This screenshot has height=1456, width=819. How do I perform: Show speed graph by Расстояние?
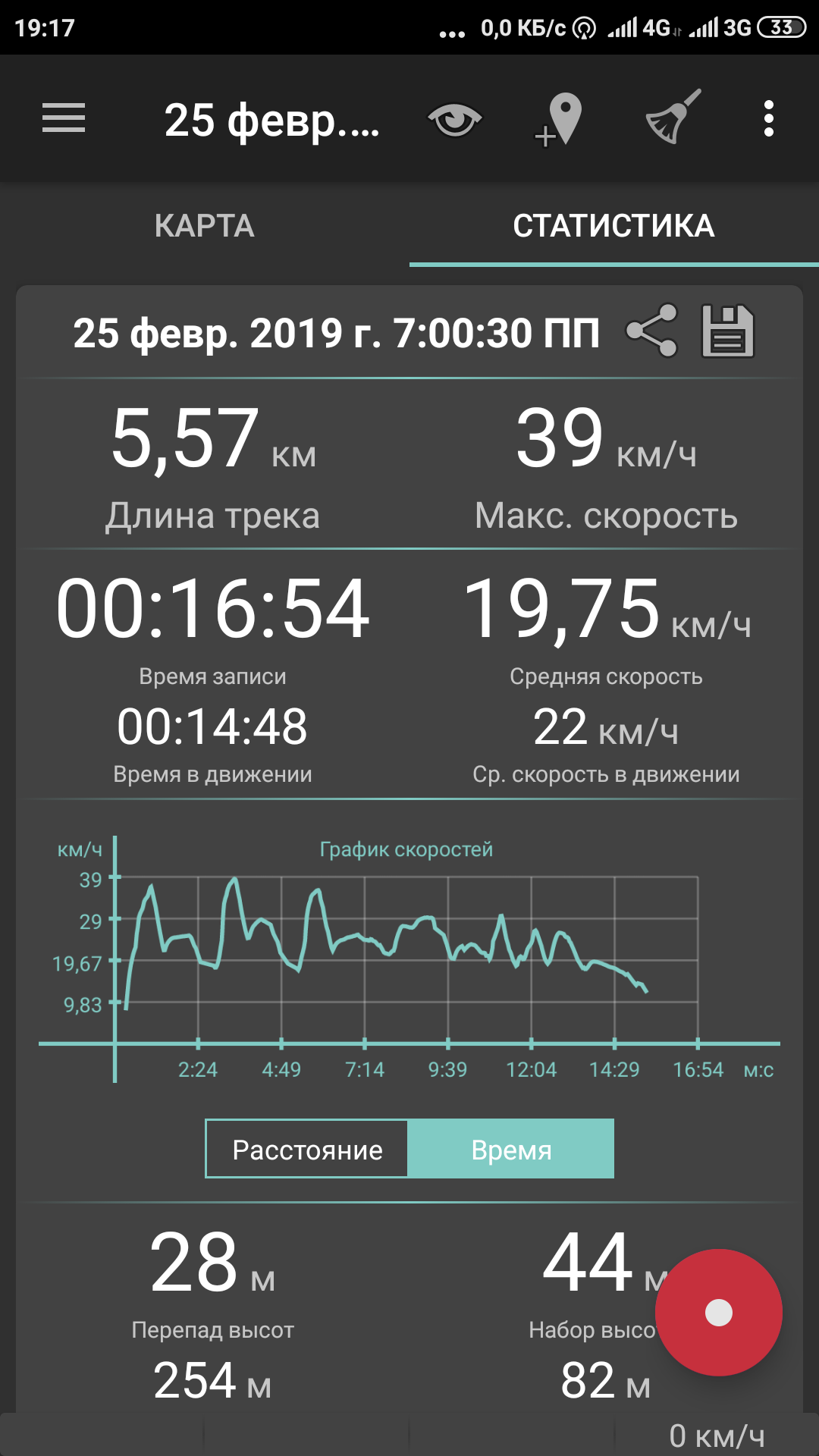tap(307, 1150)
